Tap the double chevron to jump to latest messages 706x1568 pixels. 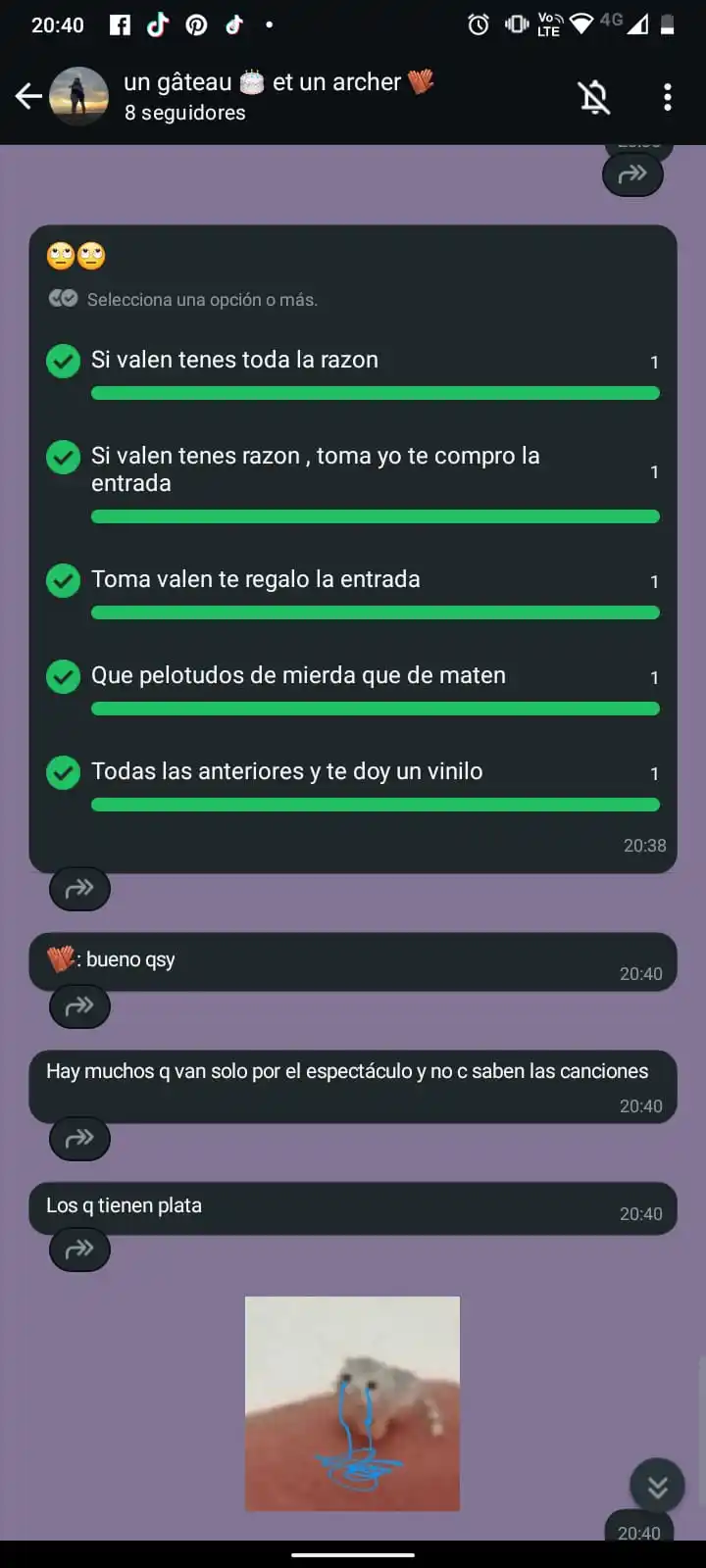656,1485
